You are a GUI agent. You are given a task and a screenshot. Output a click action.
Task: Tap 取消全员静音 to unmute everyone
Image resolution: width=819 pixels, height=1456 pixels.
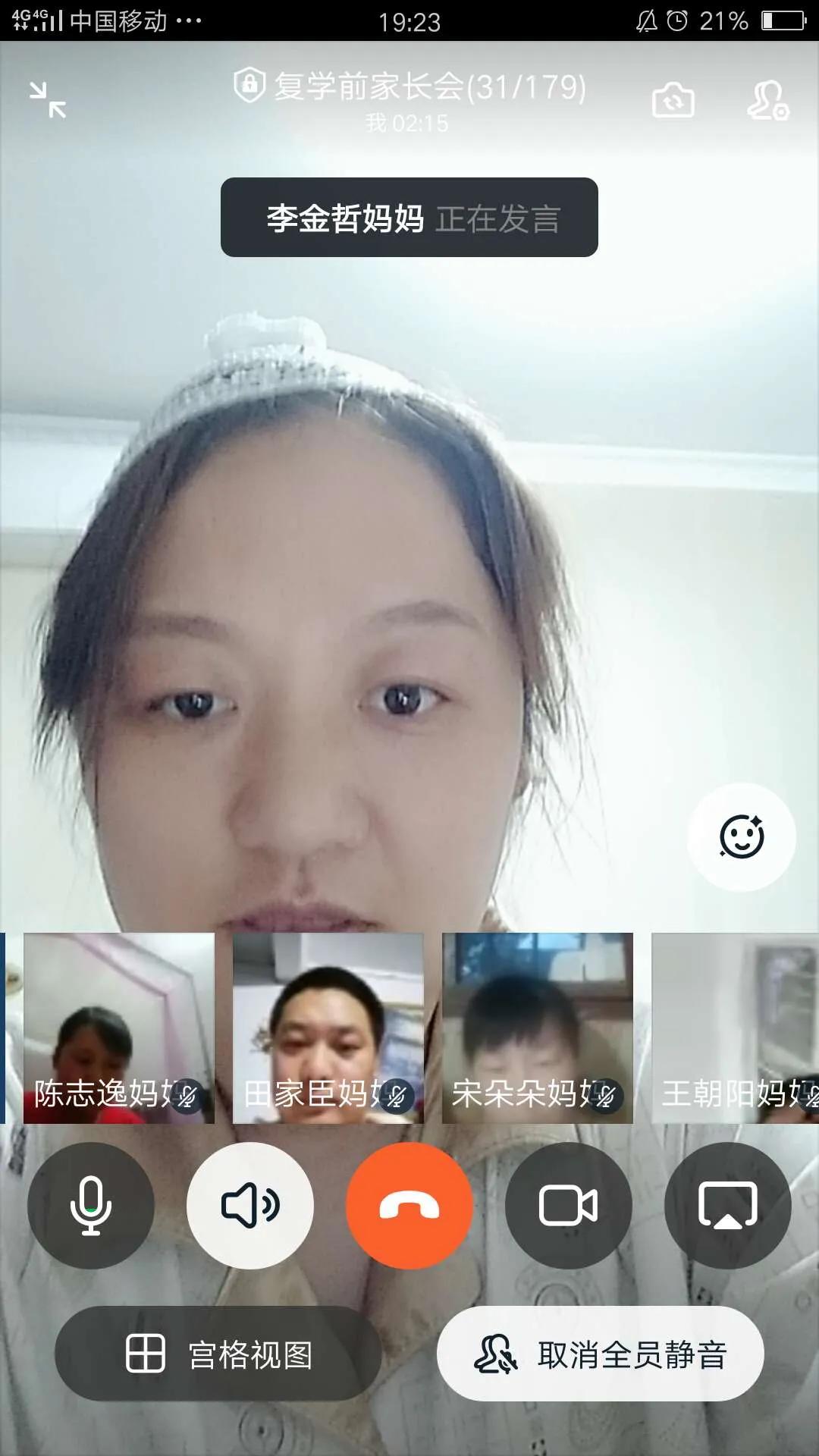tap(600, 1354)
